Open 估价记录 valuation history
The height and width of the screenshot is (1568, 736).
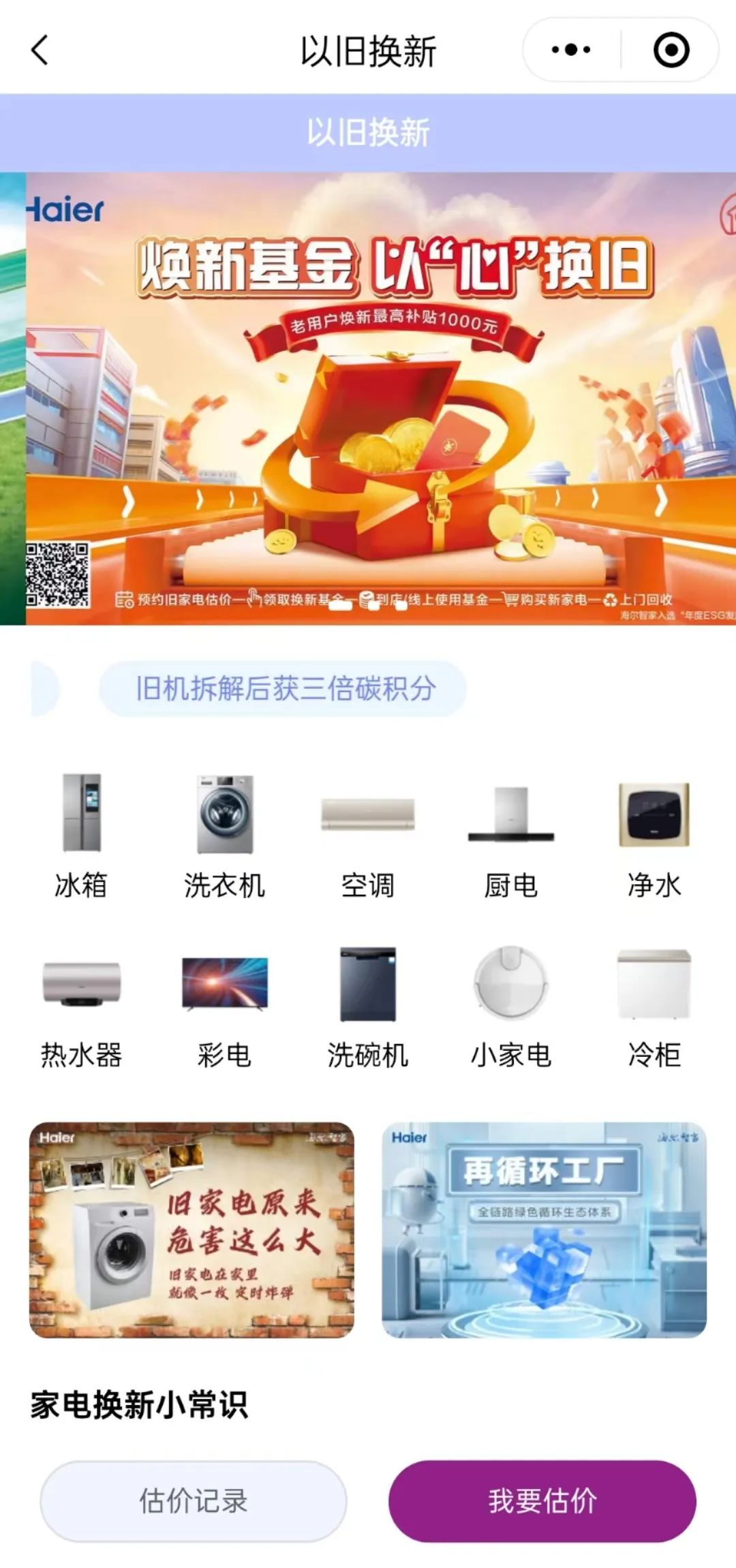194,1501
